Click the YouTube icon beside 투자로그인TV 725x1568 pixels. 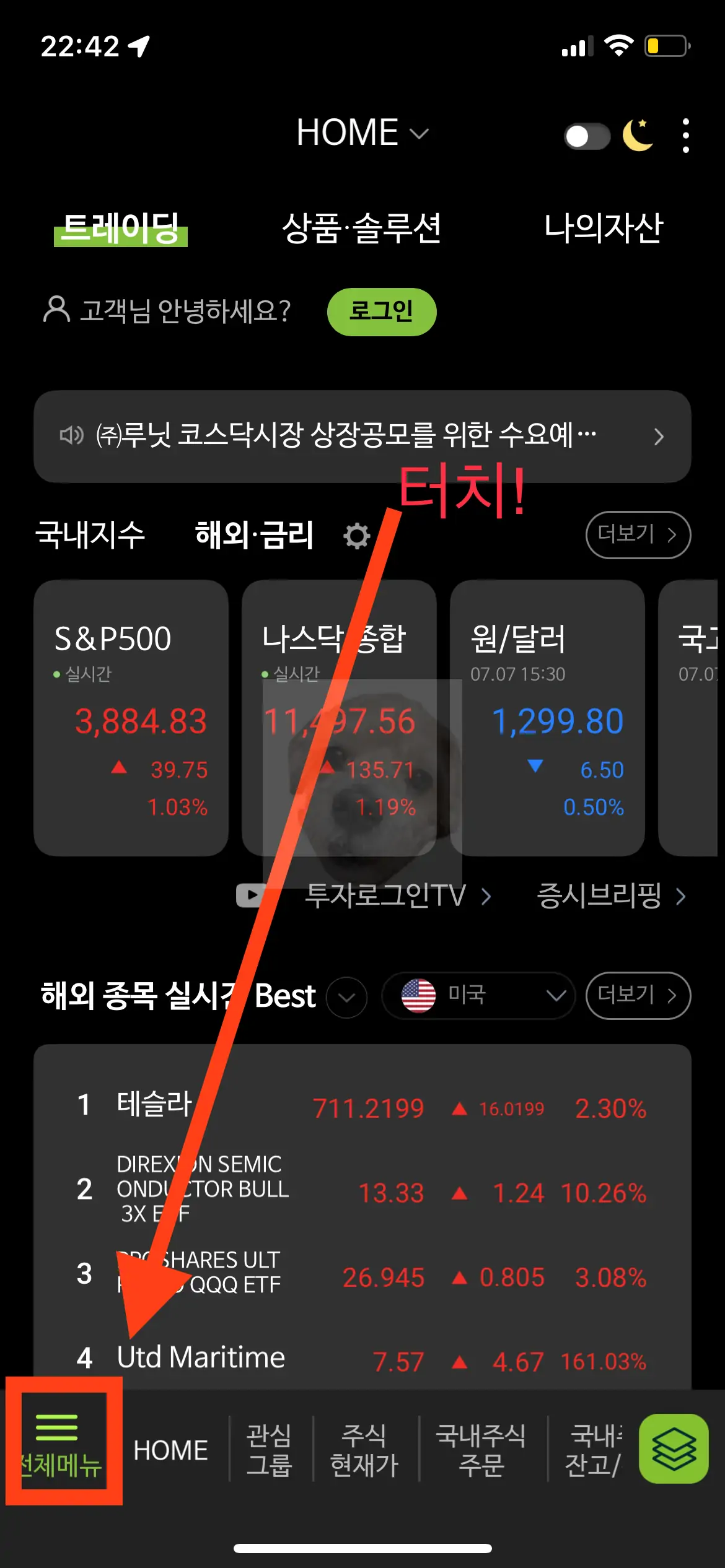tap(250, 896)
